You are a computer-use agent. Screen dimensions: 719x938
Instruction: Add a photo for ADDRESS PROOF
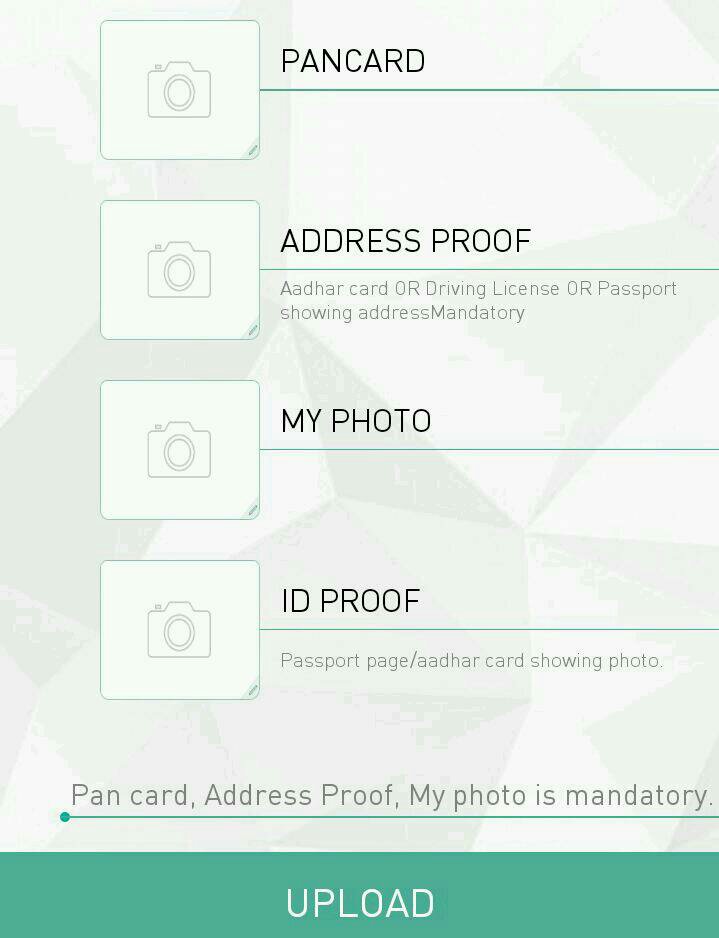tap(180, 270)
